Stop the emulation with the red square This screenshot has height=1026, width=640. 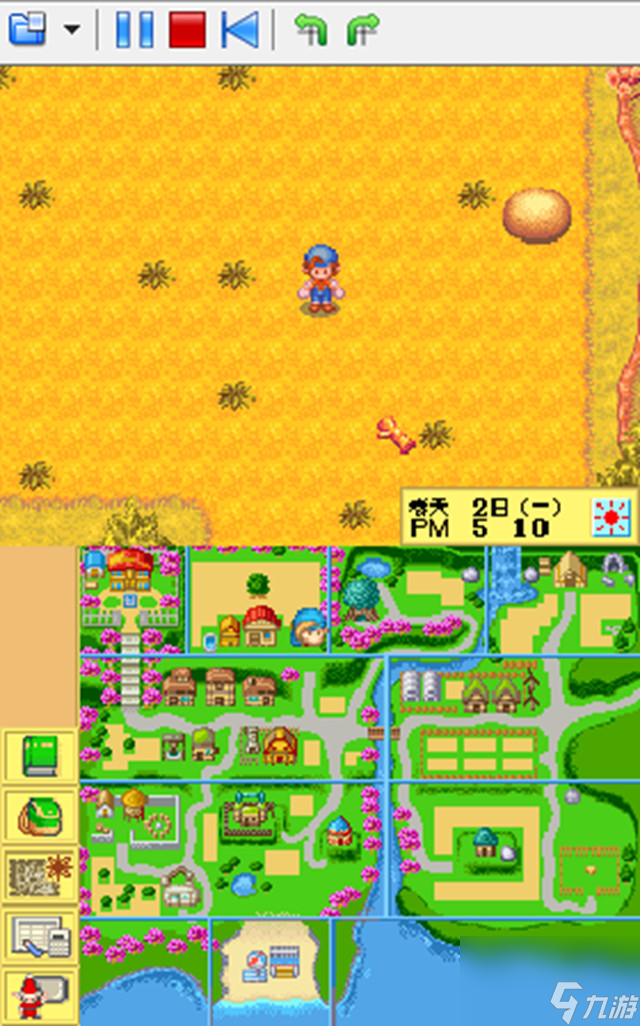[x=187, y=30]
